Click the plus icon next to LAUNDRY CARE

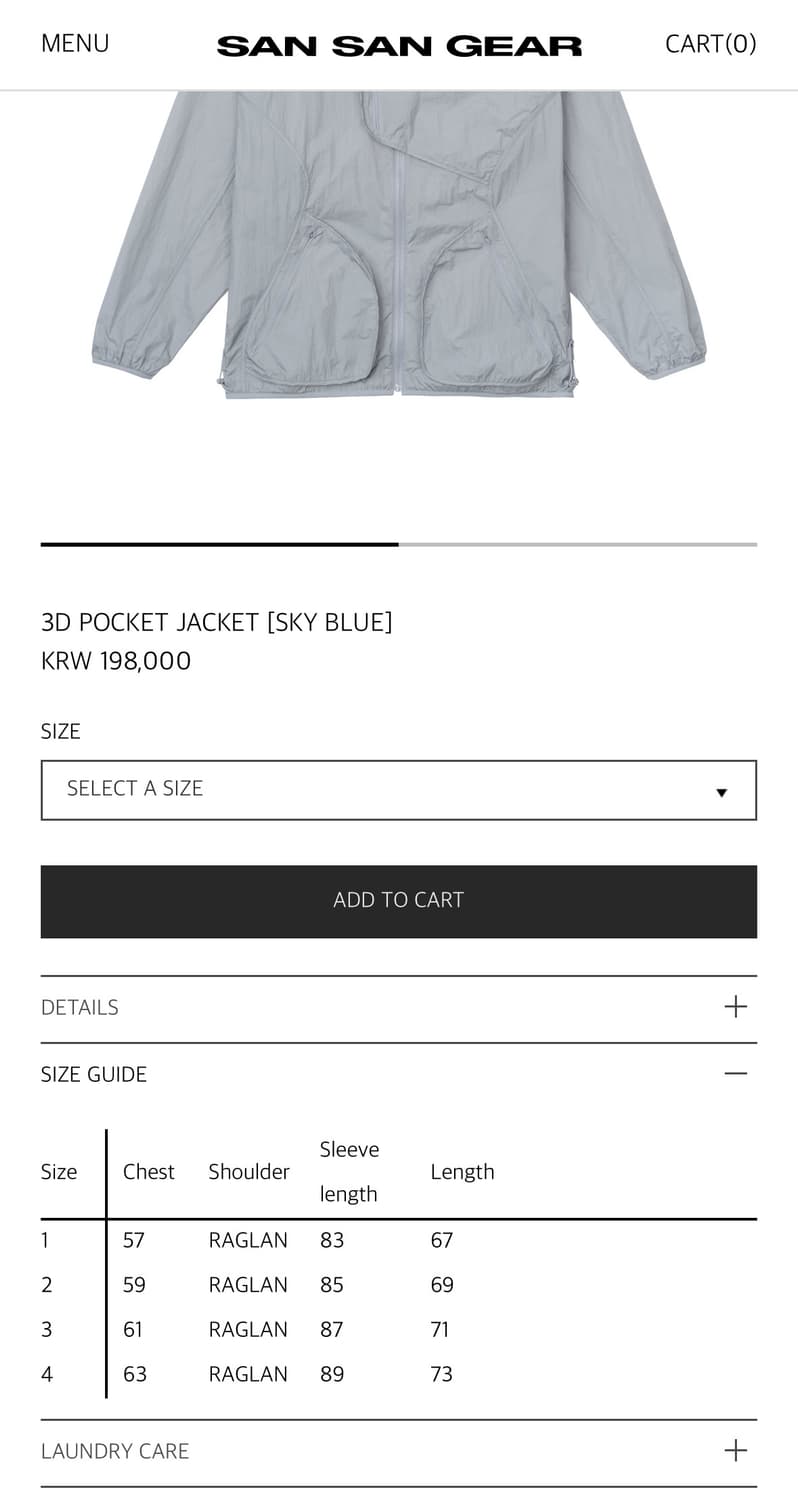pos(736,1449)
